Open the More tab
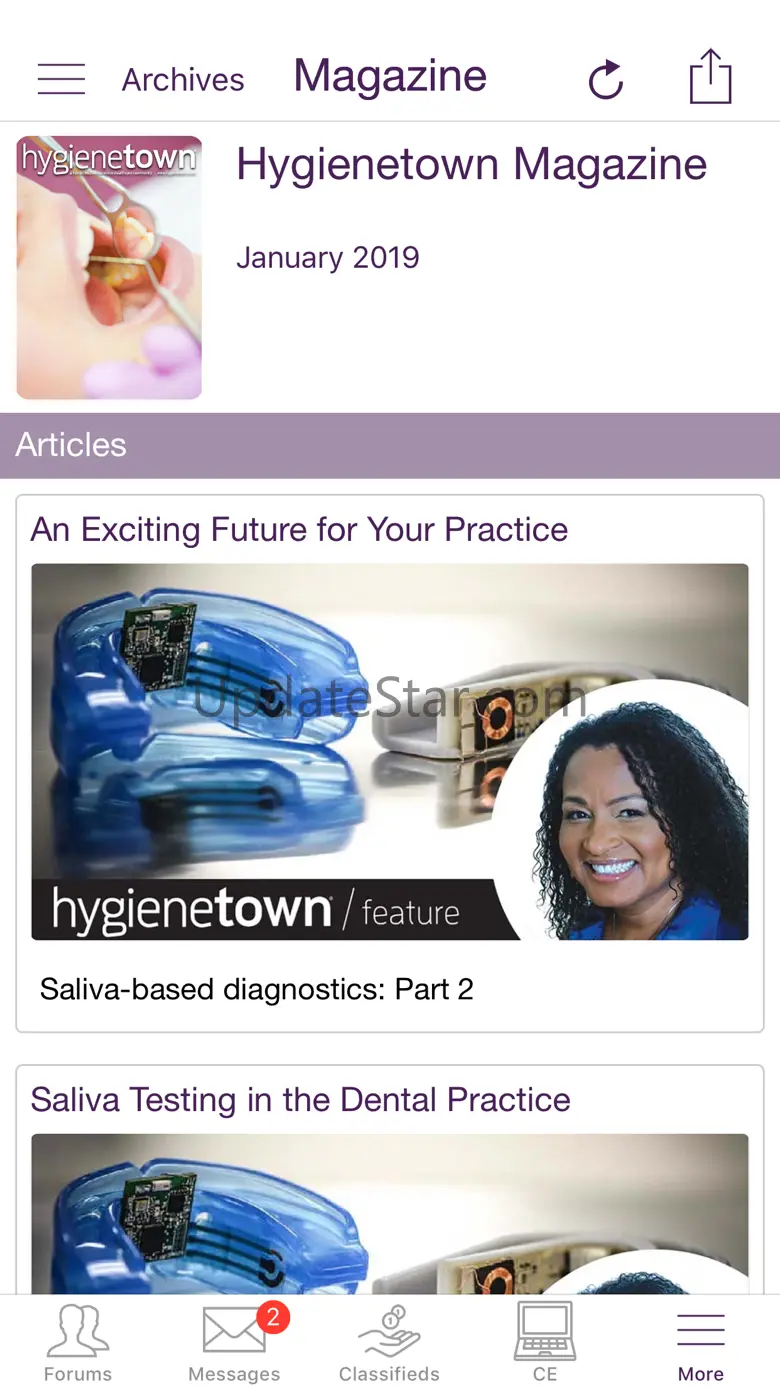The height and width of the screenshot is (1387, 780). tap(701, 1342)
